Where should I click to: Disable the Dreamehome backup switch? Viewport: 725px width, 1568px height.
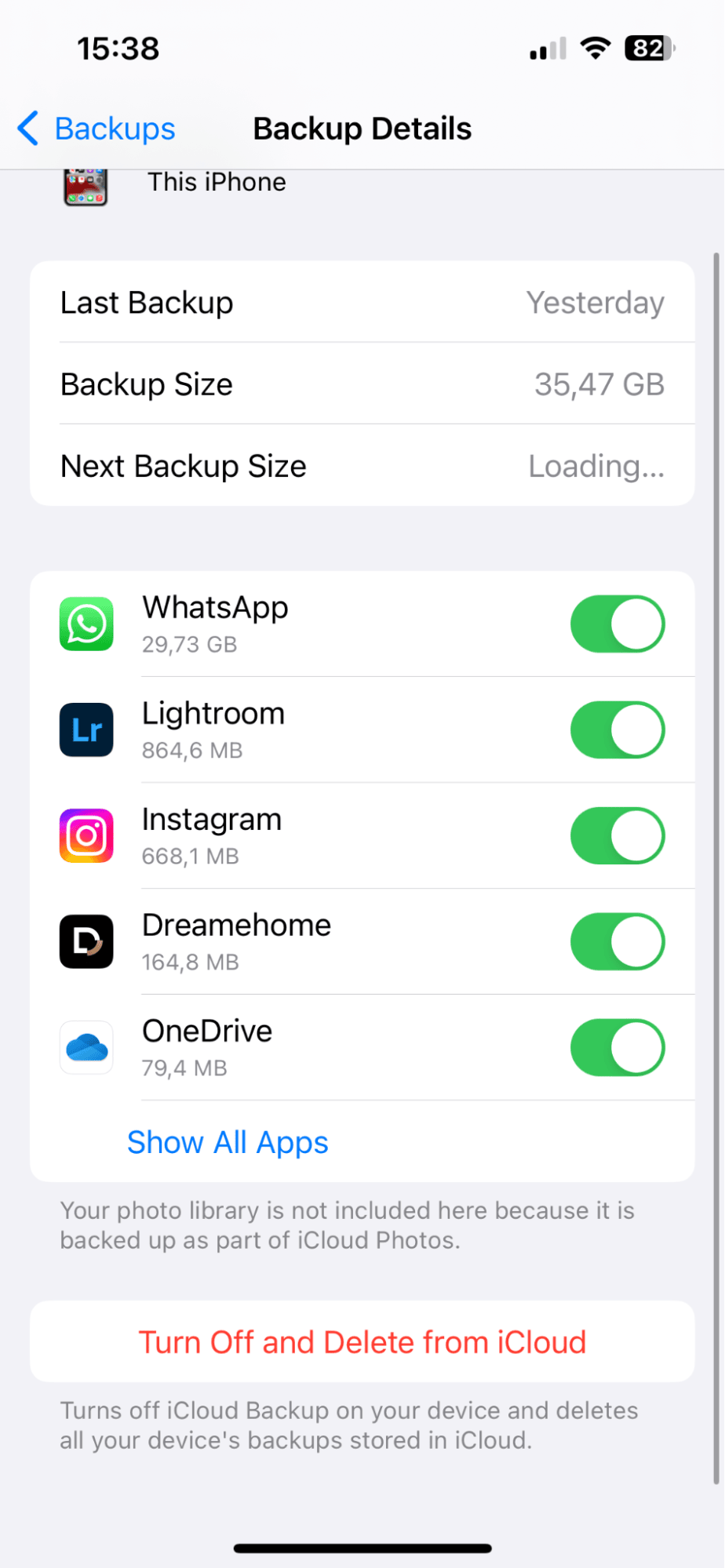click(618, 941)
